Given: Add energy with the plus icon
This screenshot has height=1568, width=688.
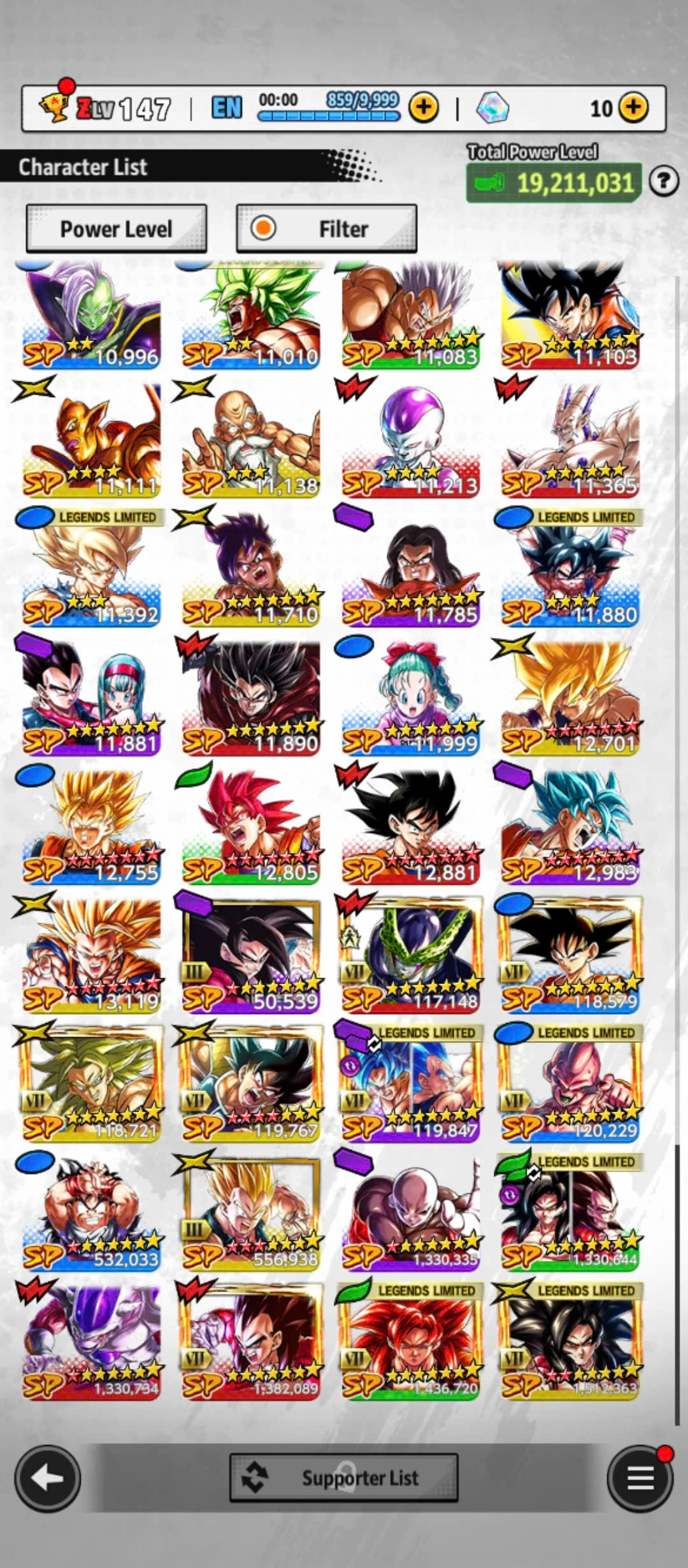Looking at the screenshot, I should (x=423, y=108).
